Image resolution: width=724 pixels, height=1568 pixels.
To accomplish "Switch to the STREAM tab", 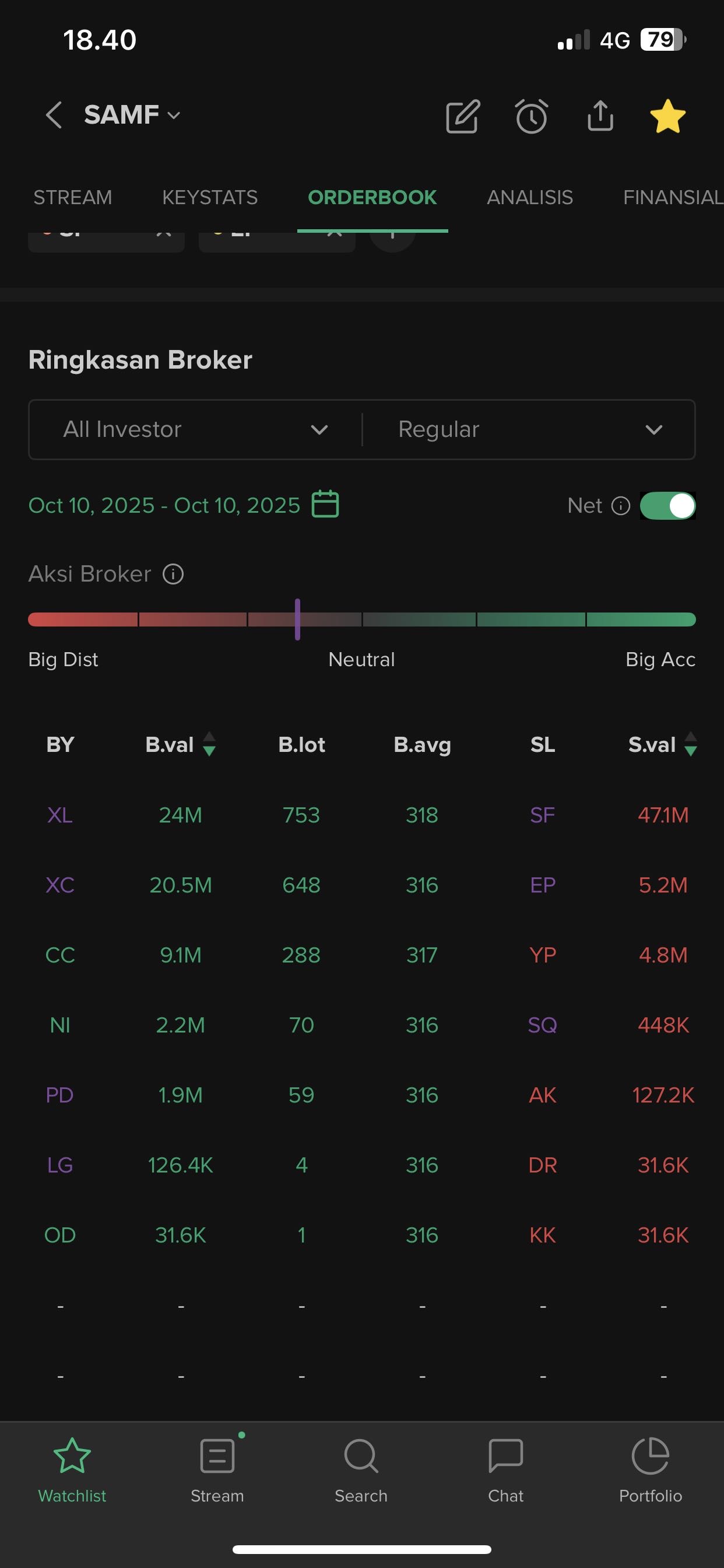I will (x=72, y=197).
